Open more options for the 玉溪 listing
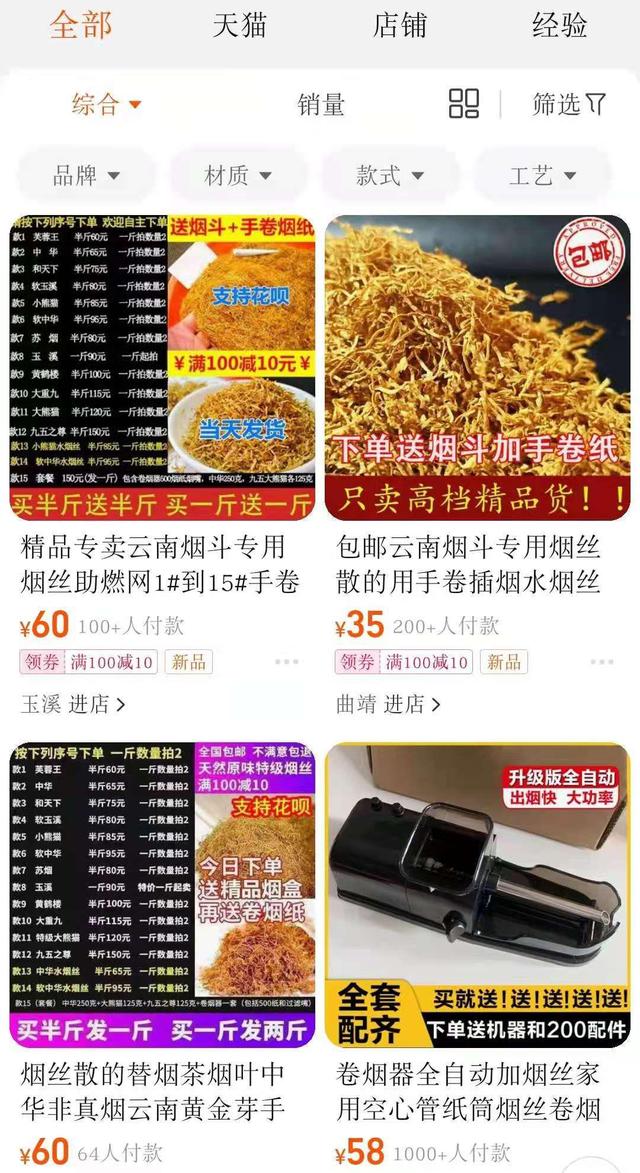640x1173 pixels. (287, 662)
